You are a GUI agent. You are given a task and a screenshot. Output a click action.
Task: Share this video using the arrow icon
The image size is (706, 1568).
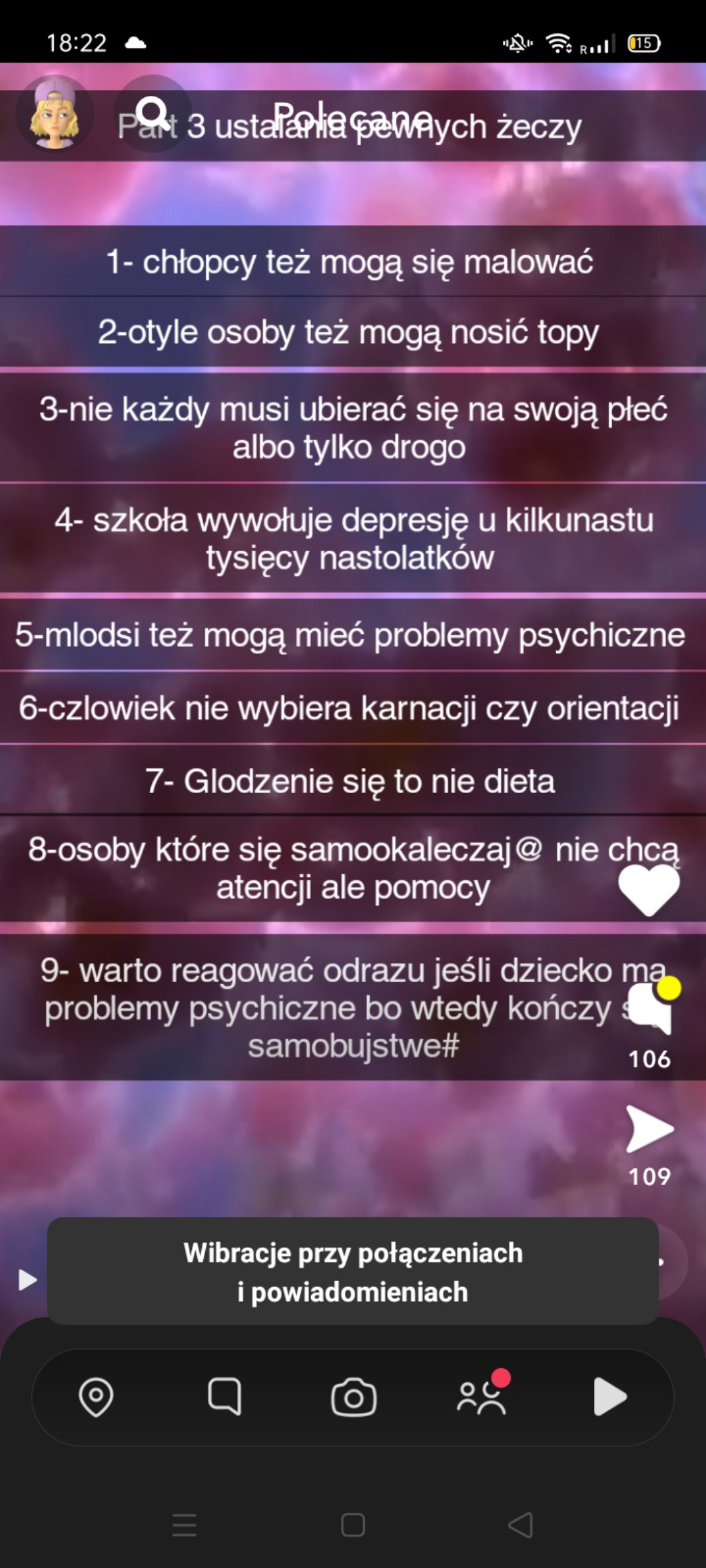click(649, 1129)
